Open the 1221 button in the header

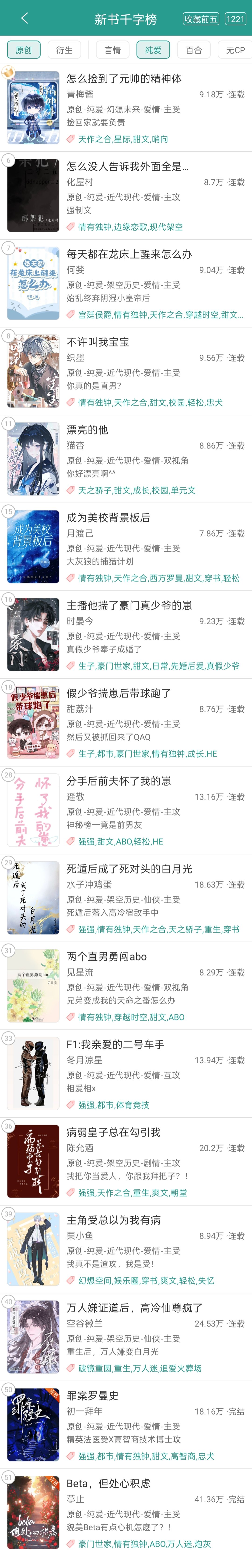coord(235,19)
